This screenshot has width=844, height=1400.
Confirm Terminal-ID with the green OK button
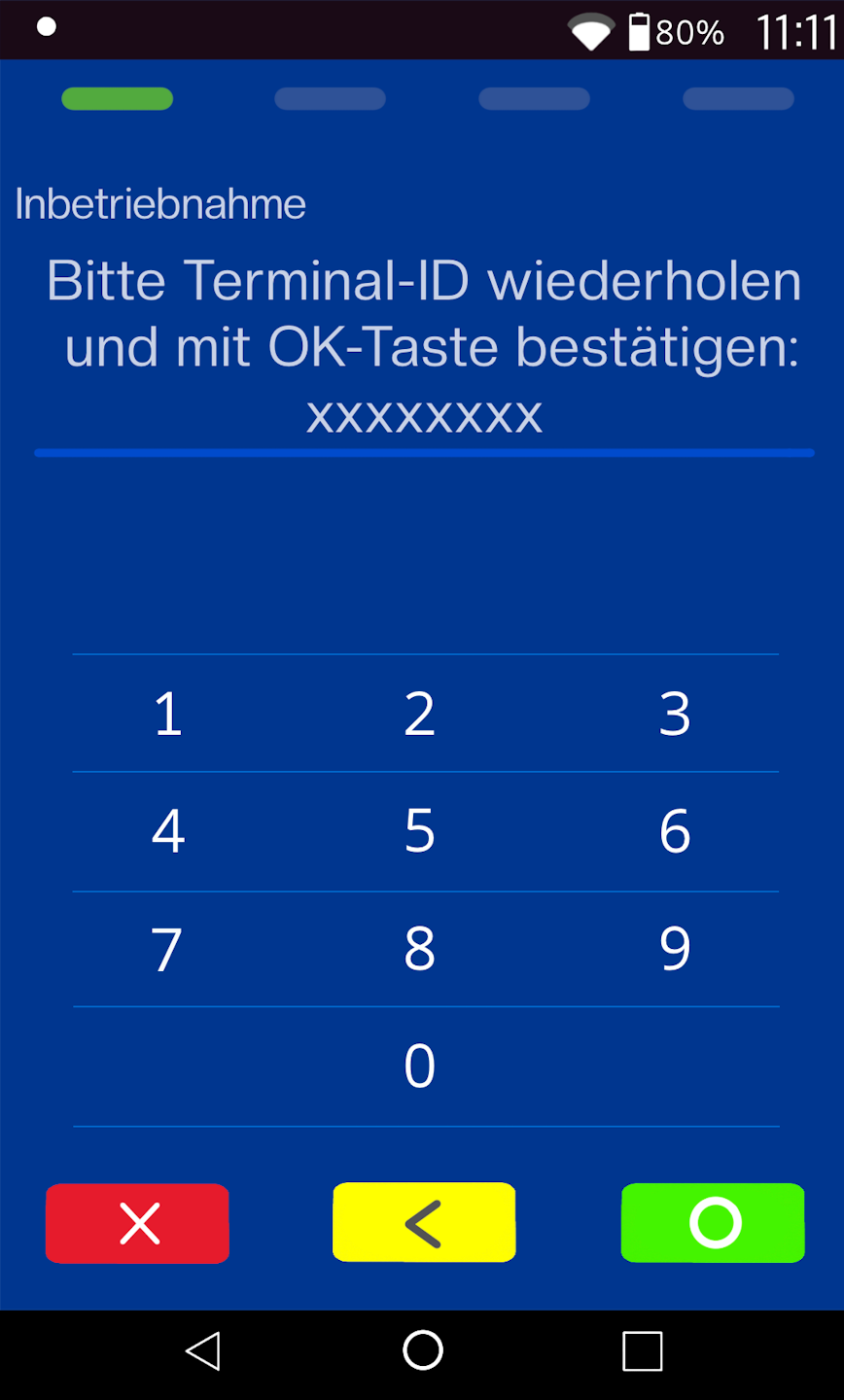(713, 1223)
